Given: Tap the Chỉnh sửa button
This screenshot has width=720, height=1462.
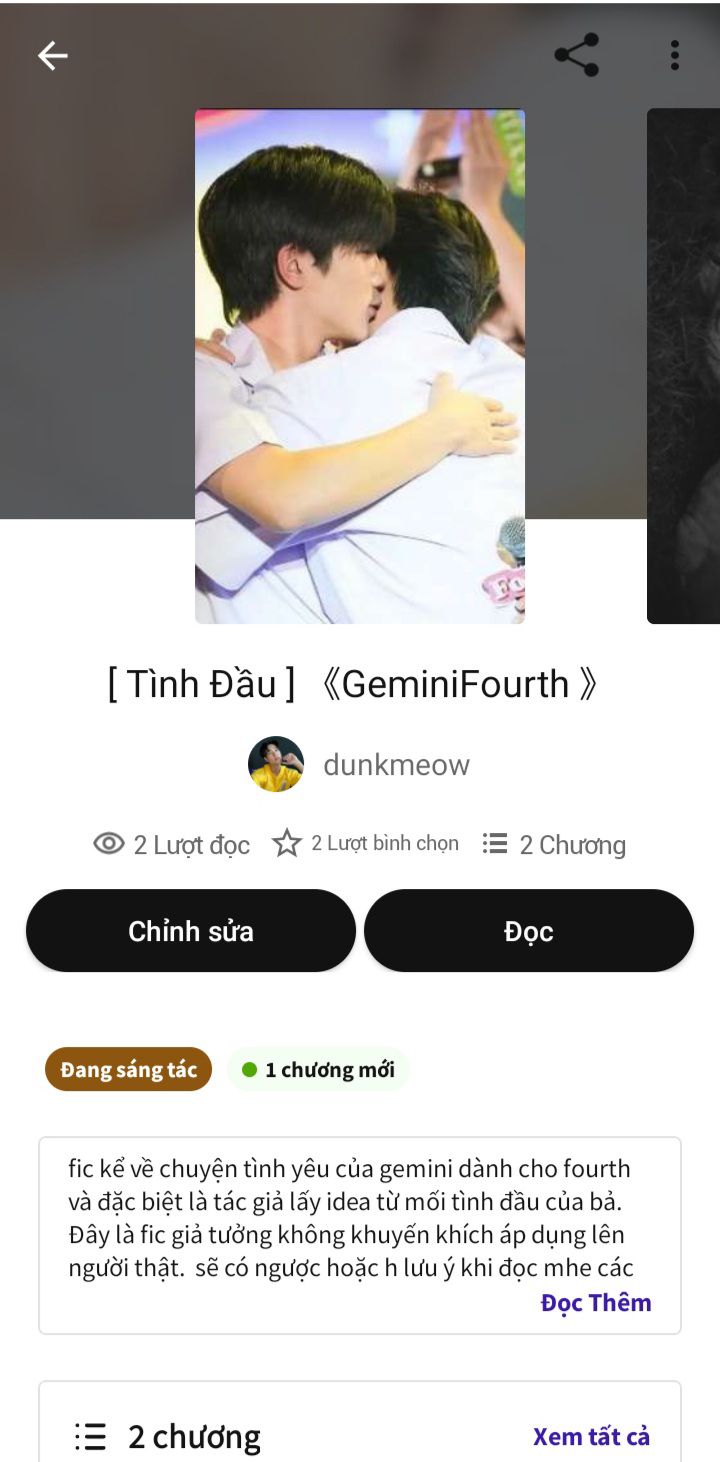Looking at the screenshot, I should [x=191, y=931].
